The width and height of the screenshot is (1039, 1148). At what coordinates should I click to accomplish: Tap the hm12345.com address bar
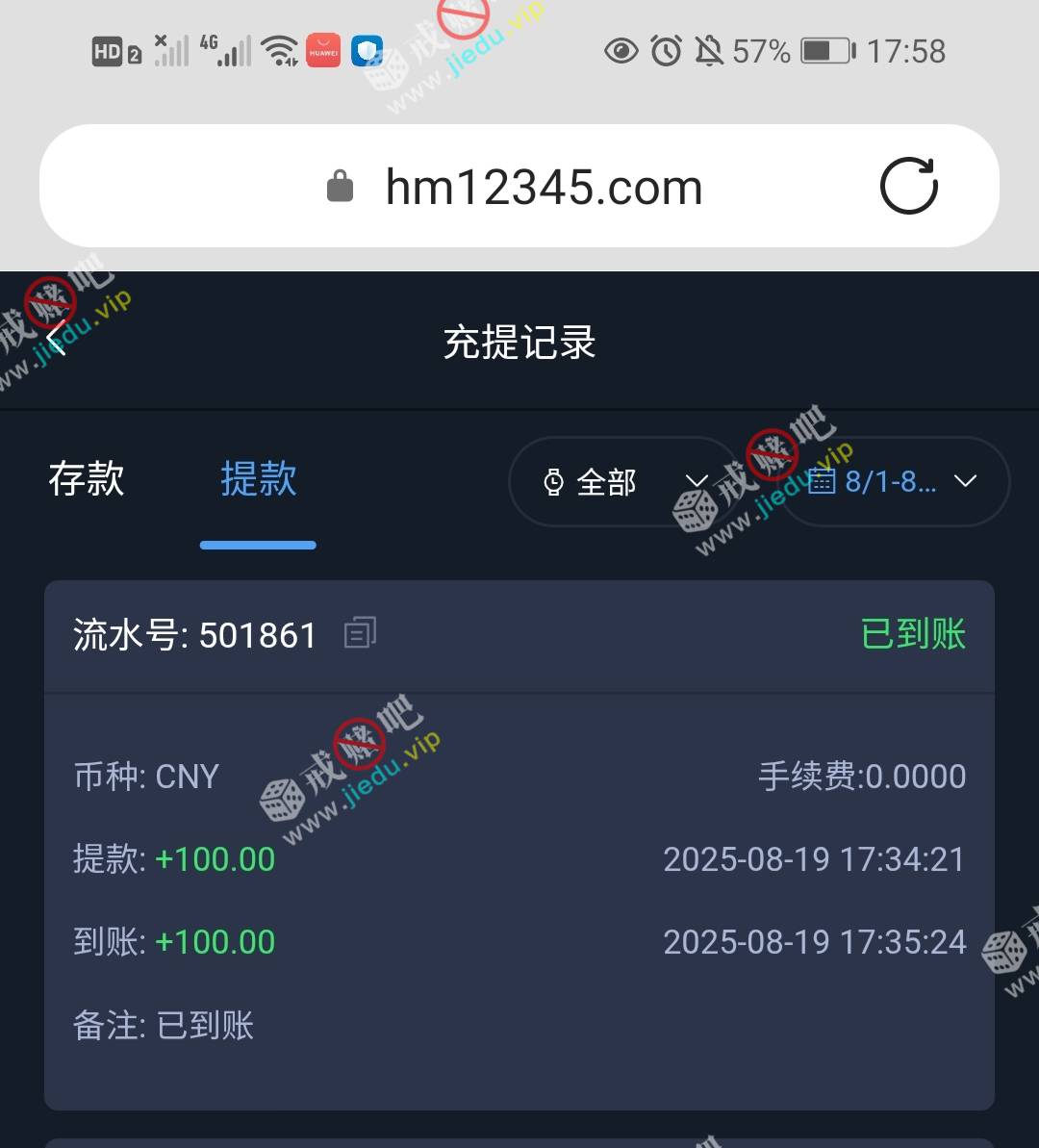(x=544, y=187)
